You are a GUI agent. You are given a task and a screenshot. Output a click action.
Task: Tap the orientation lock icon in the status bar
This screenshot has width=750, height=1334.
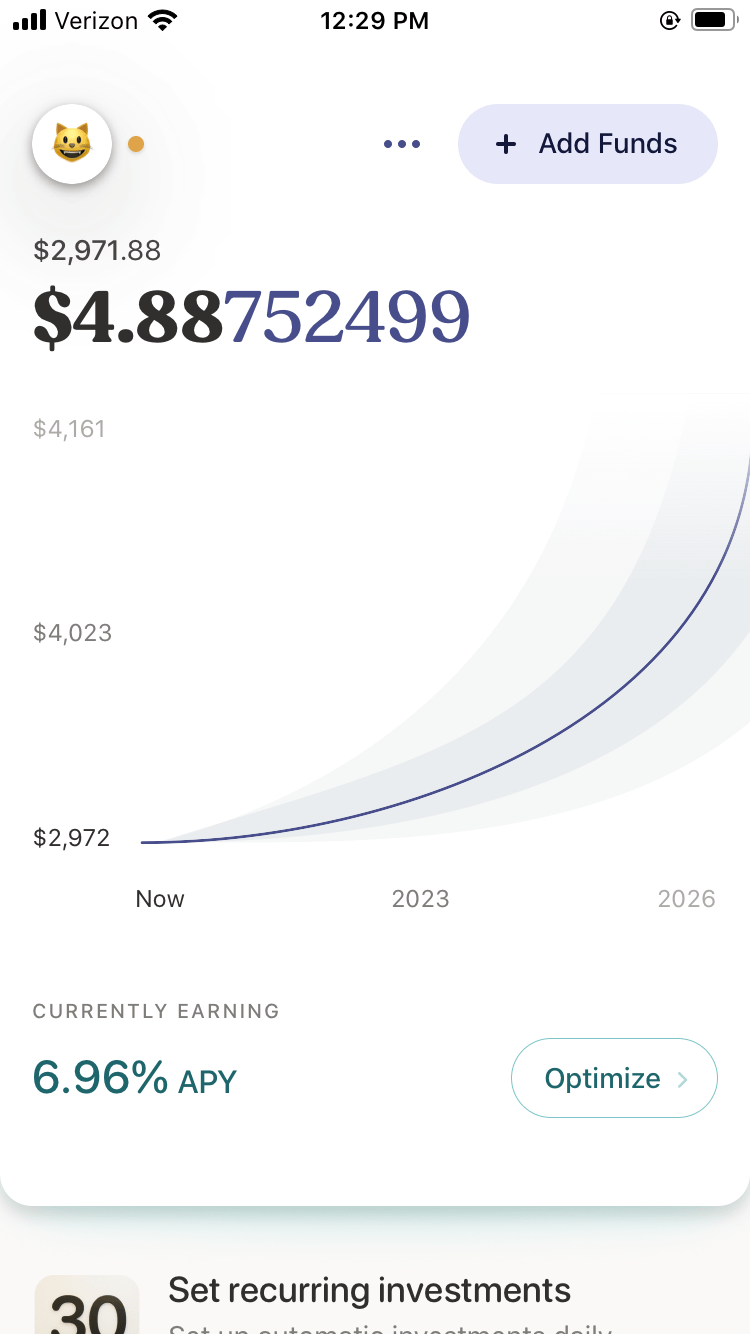tap(670, 19)
